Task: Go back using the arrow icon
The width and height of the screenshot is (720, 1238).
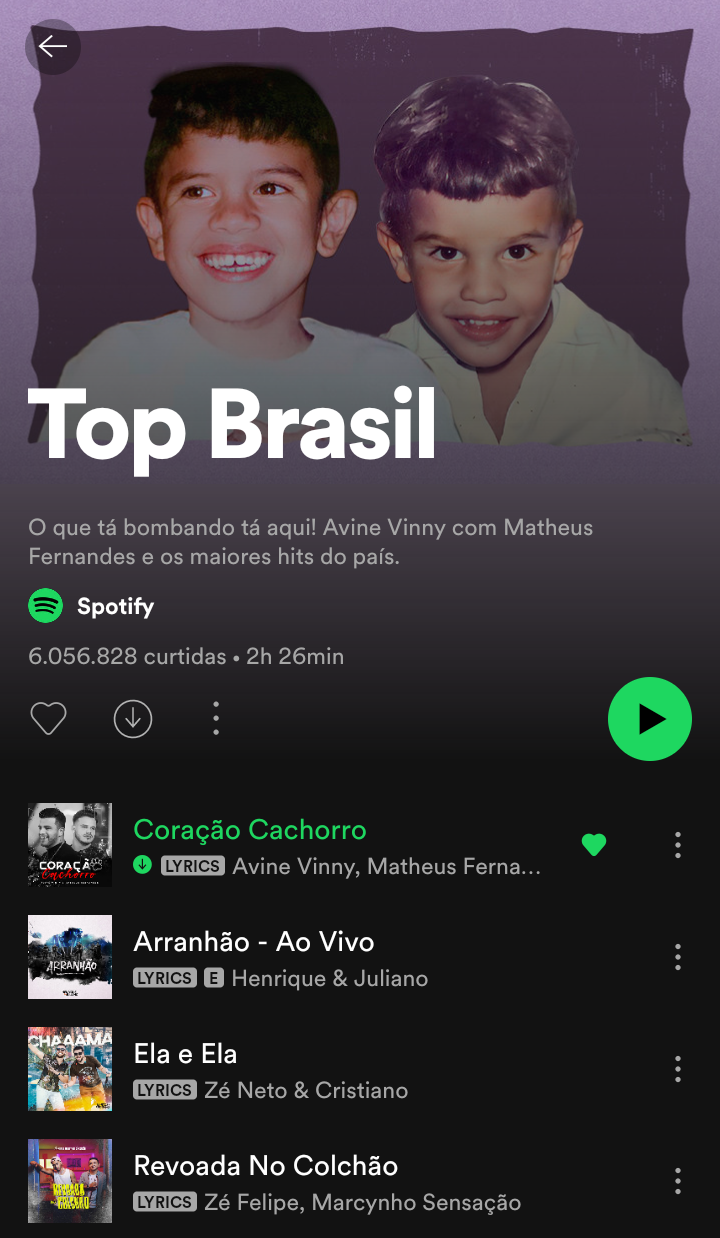Action: [52, 46]
